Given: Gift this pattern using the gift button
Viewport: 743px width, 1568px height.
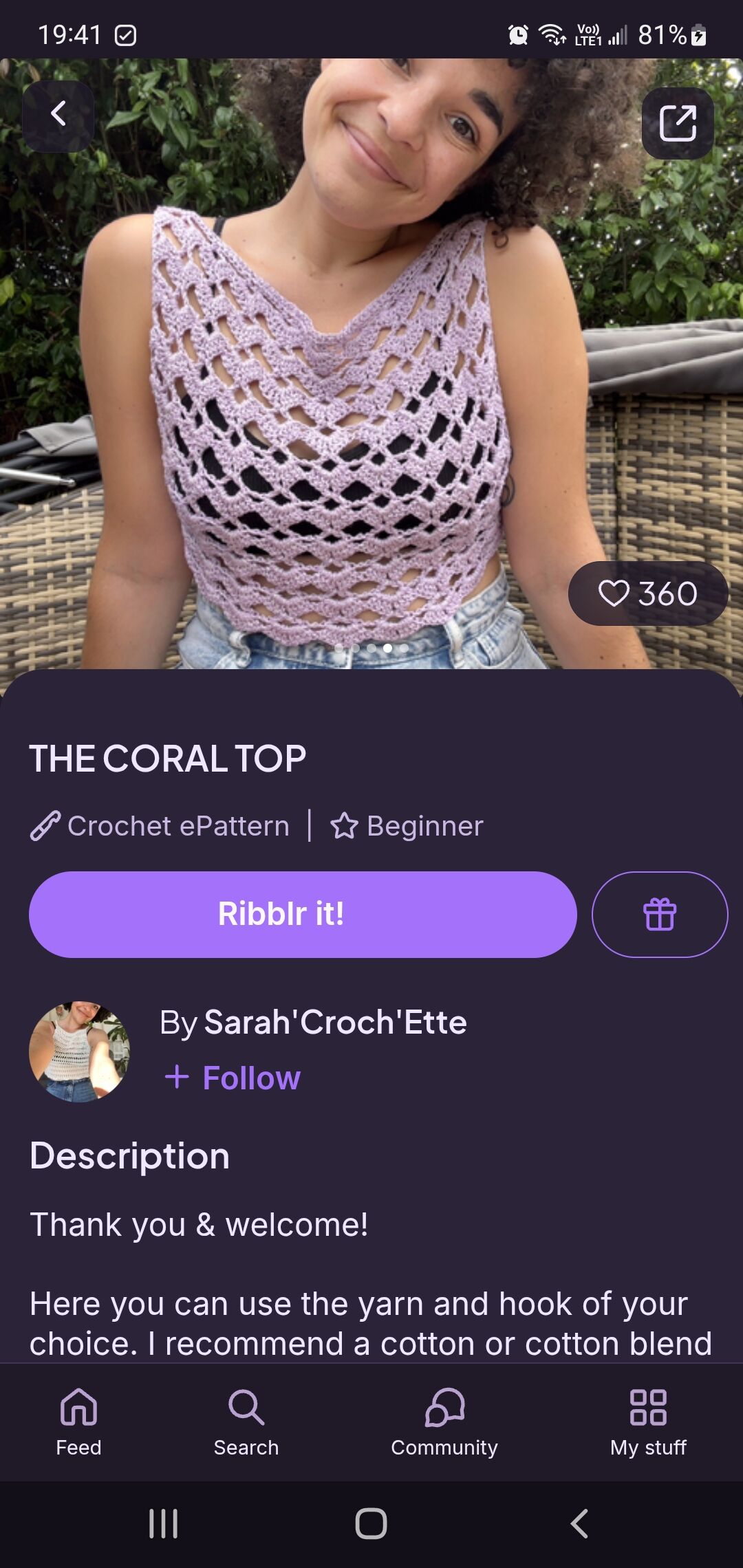Looking at the screenshot, I should (x=659, y=914).
